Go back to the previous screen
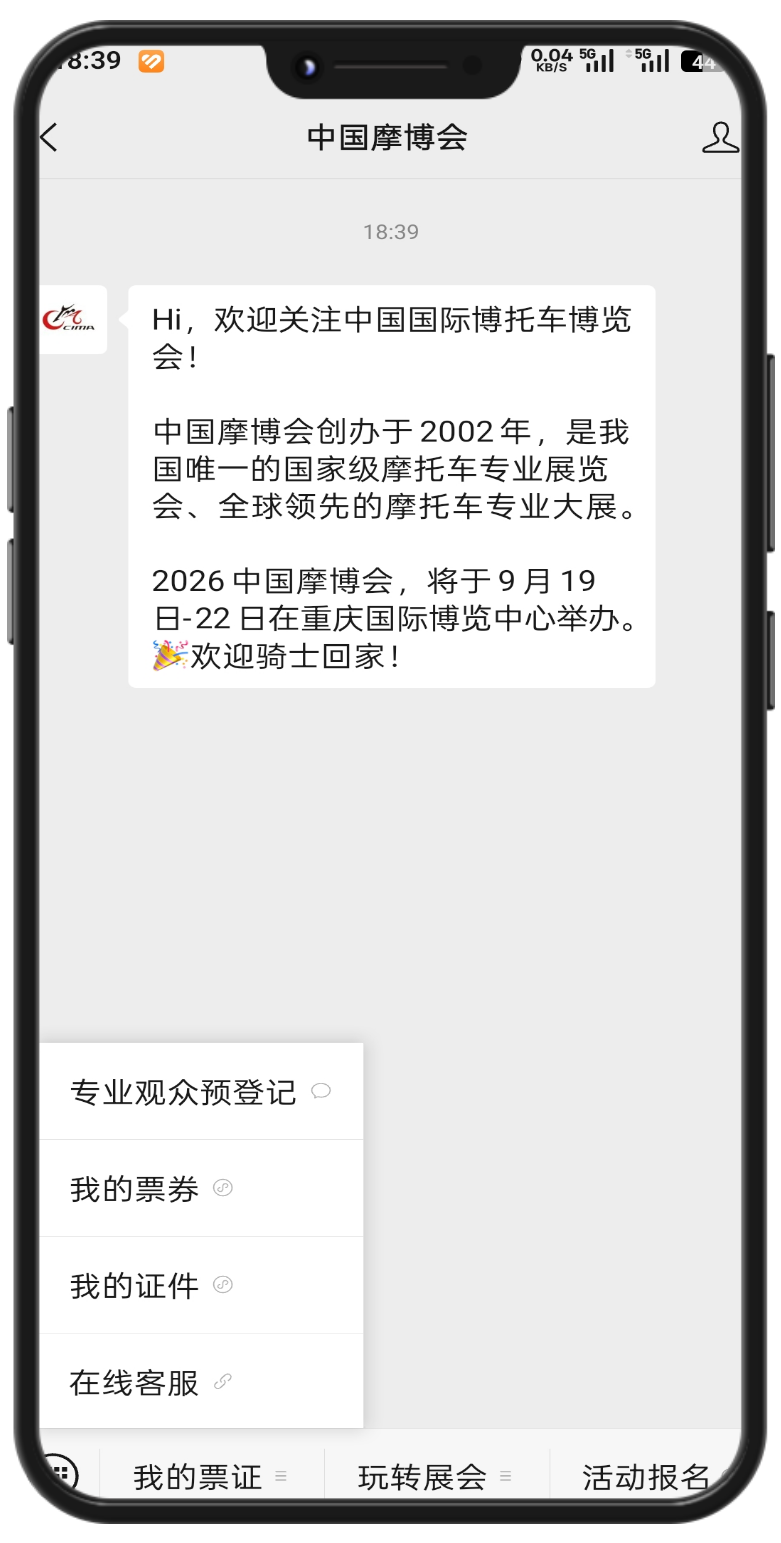Image resolution: width=781 pixels, height=1543 pixels. (49, 137)
